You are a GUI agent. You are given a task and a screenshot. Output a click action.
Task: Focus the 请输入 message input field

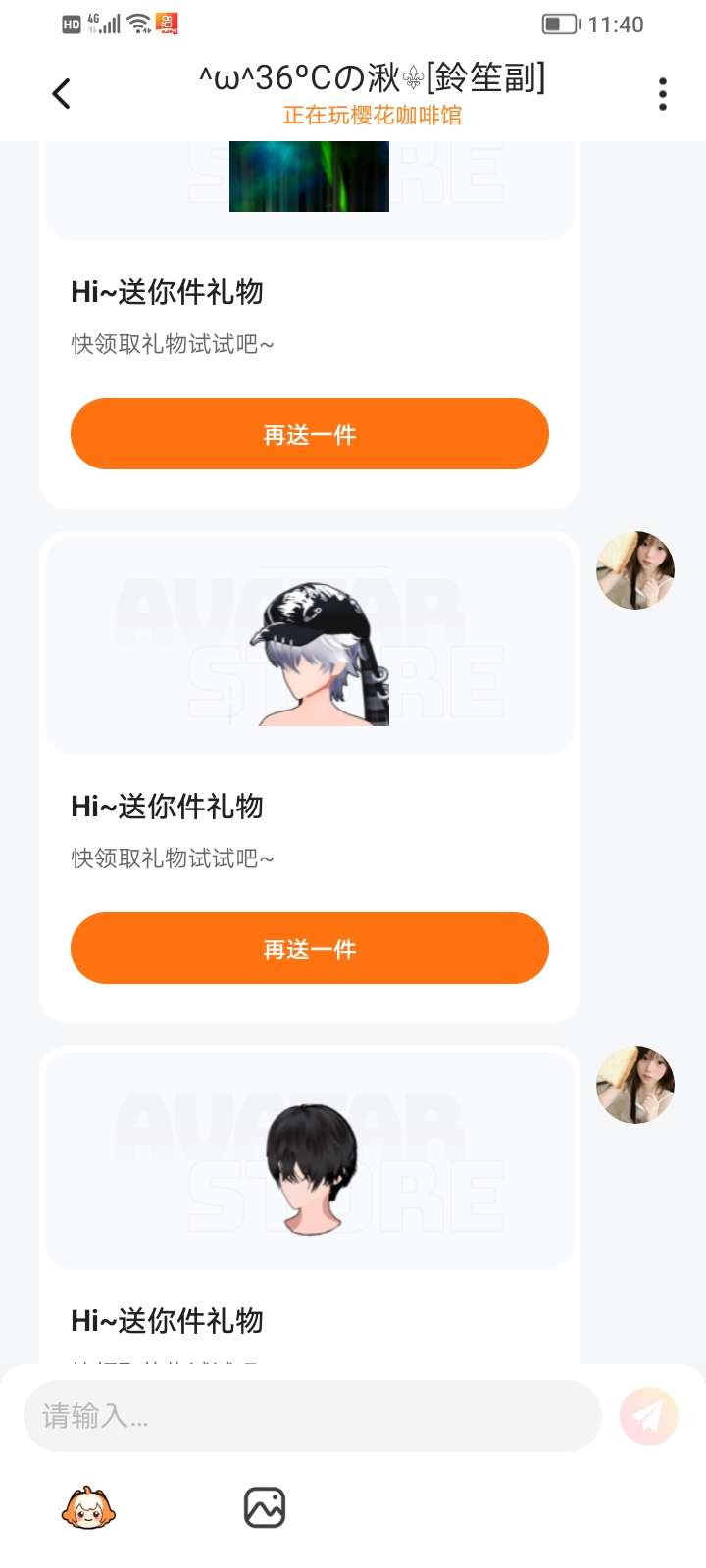tap(312, 1416)
